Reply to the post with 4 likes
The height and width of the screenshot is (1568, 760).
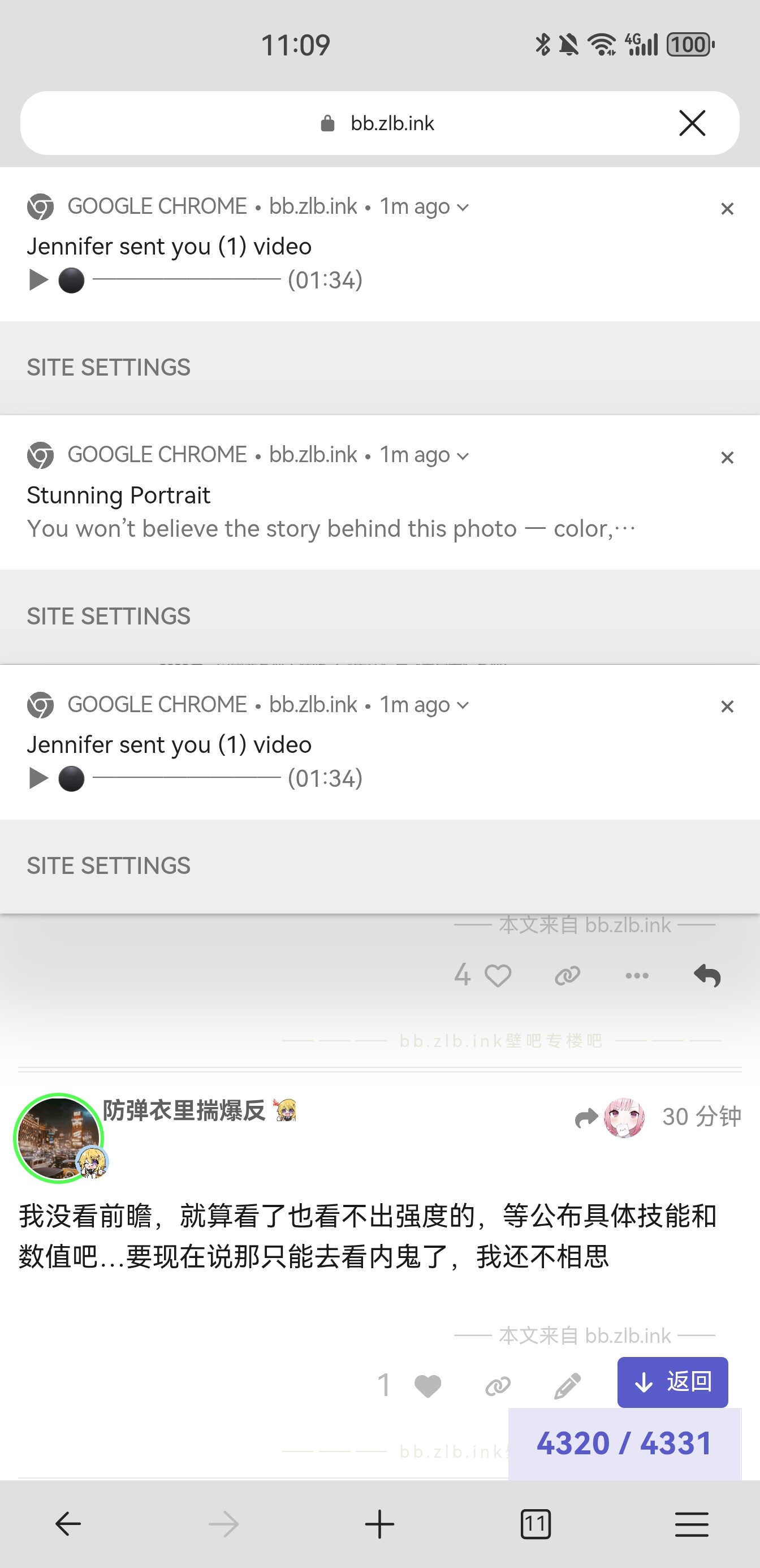(x=707, y=976)
